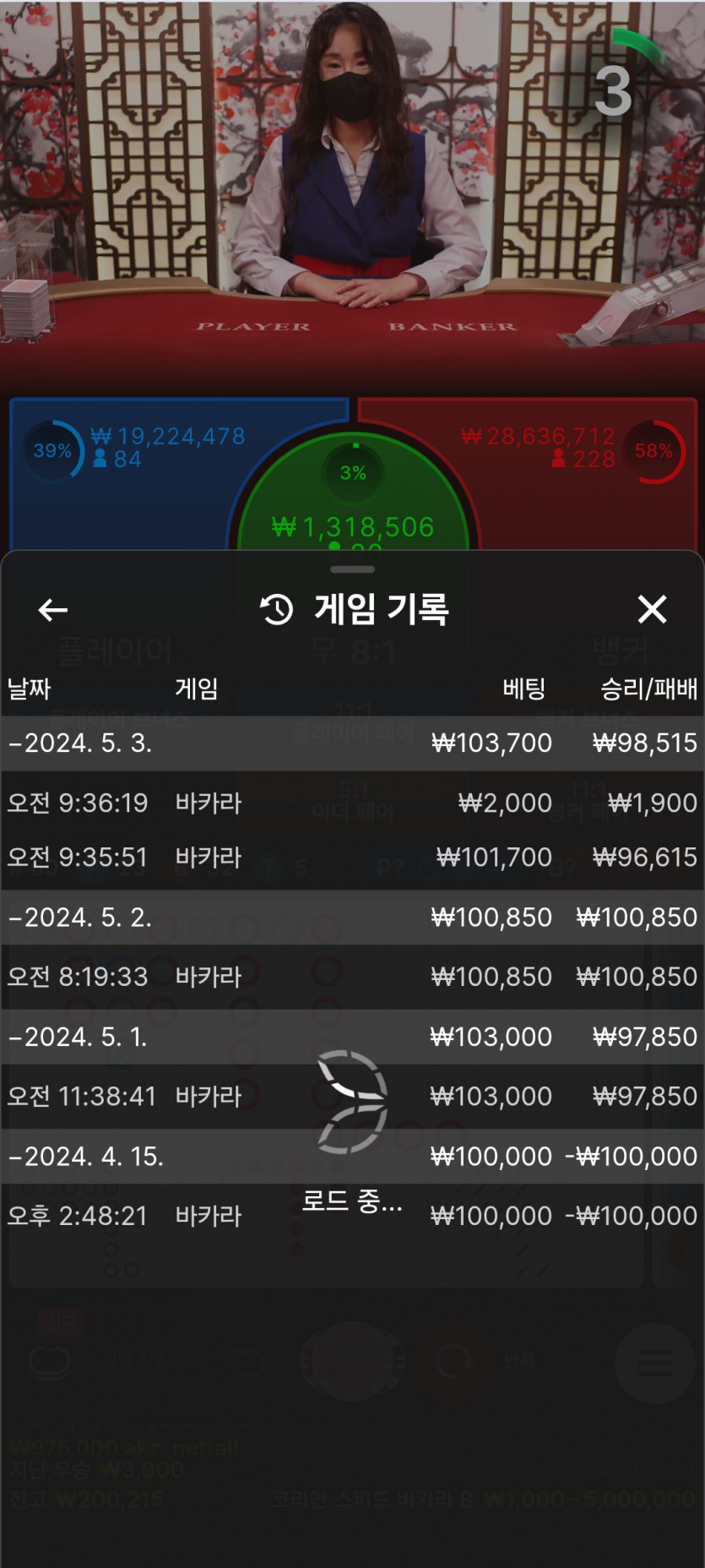Open the 오후 2:48:21 baccarat record

point(352,1216)
